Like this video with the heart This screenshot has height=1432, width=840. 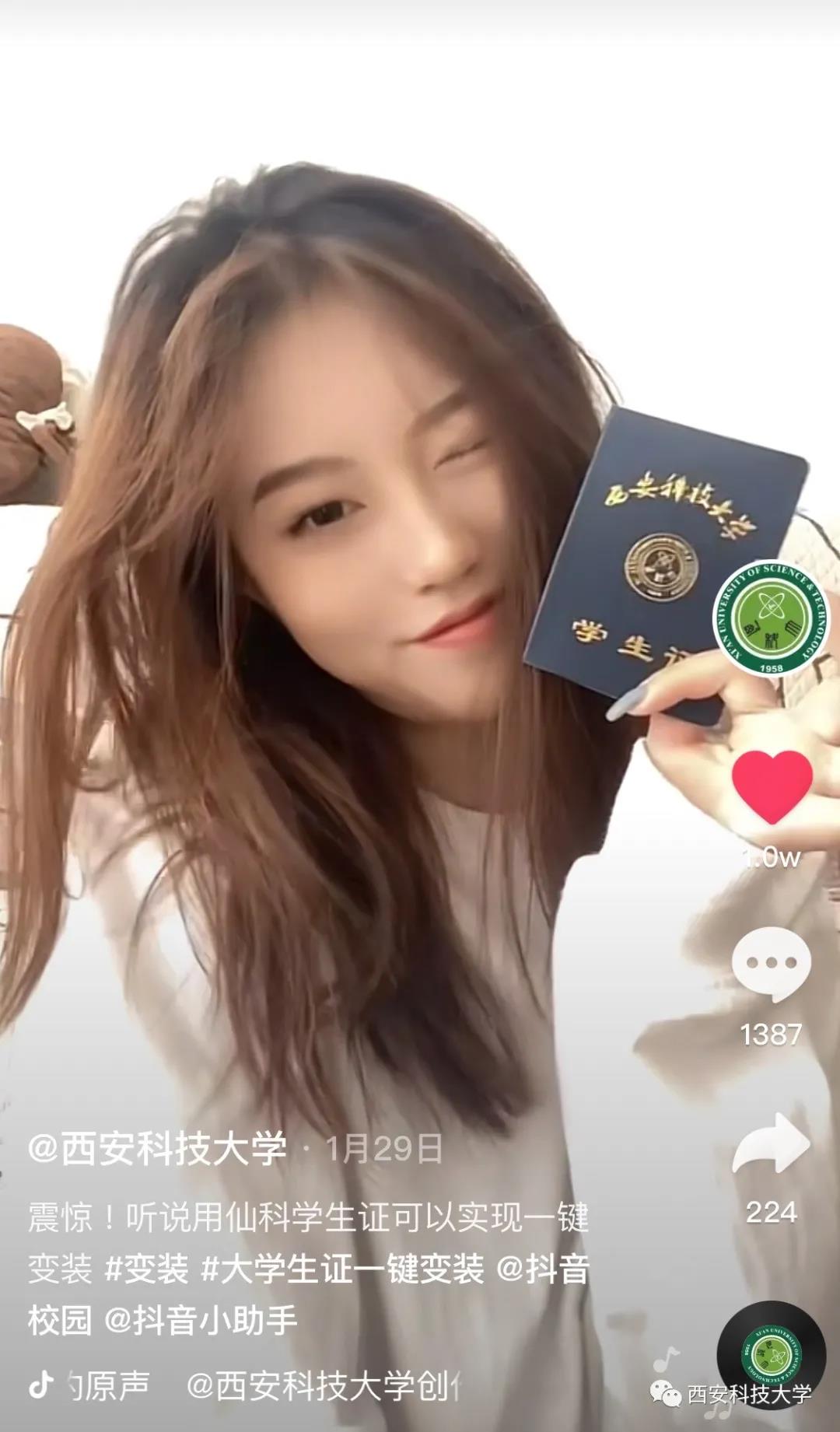pyautogui.click(x=772, y=786)
